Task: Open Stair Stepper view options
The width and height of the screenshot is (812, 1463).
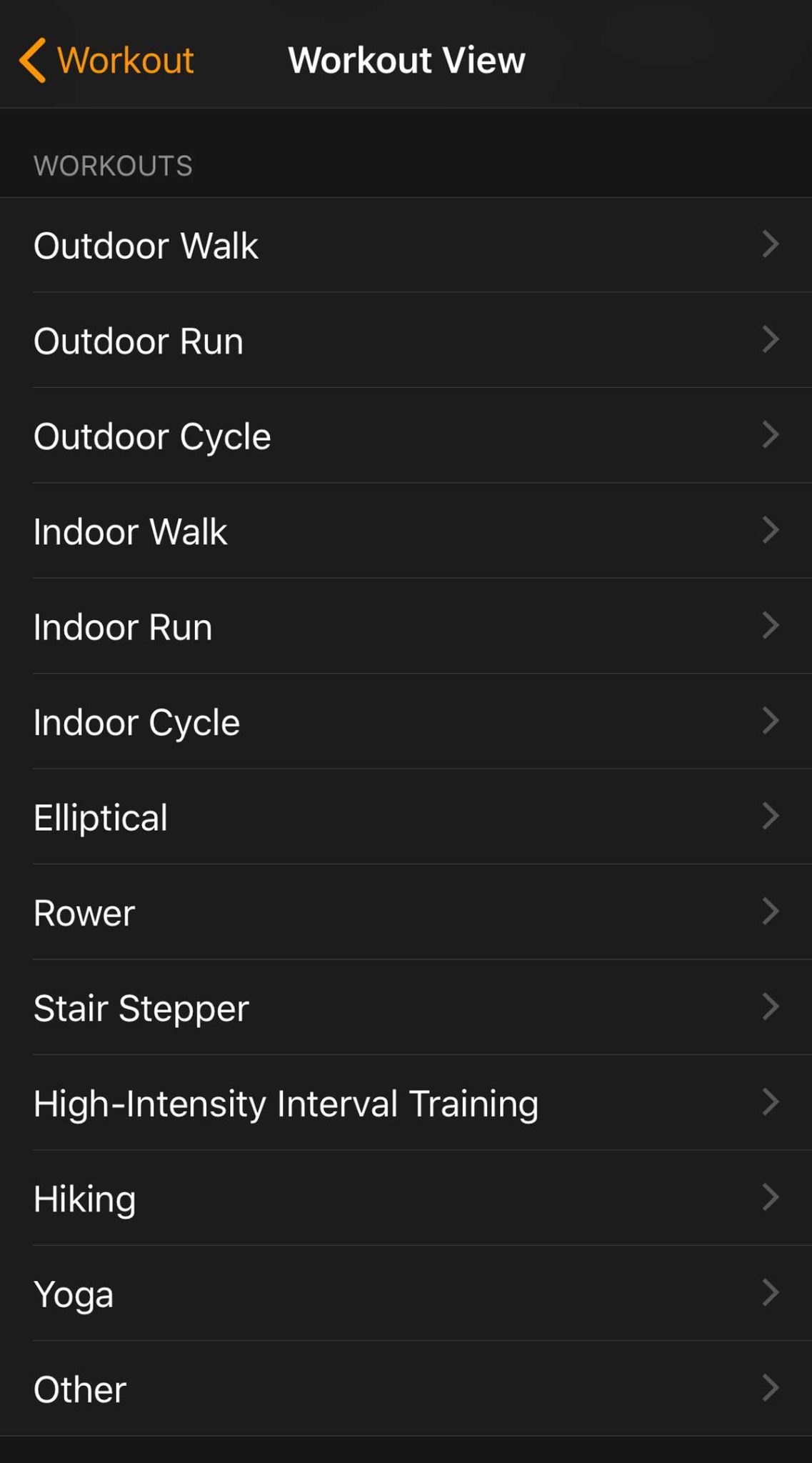Action: (286, 1007)
